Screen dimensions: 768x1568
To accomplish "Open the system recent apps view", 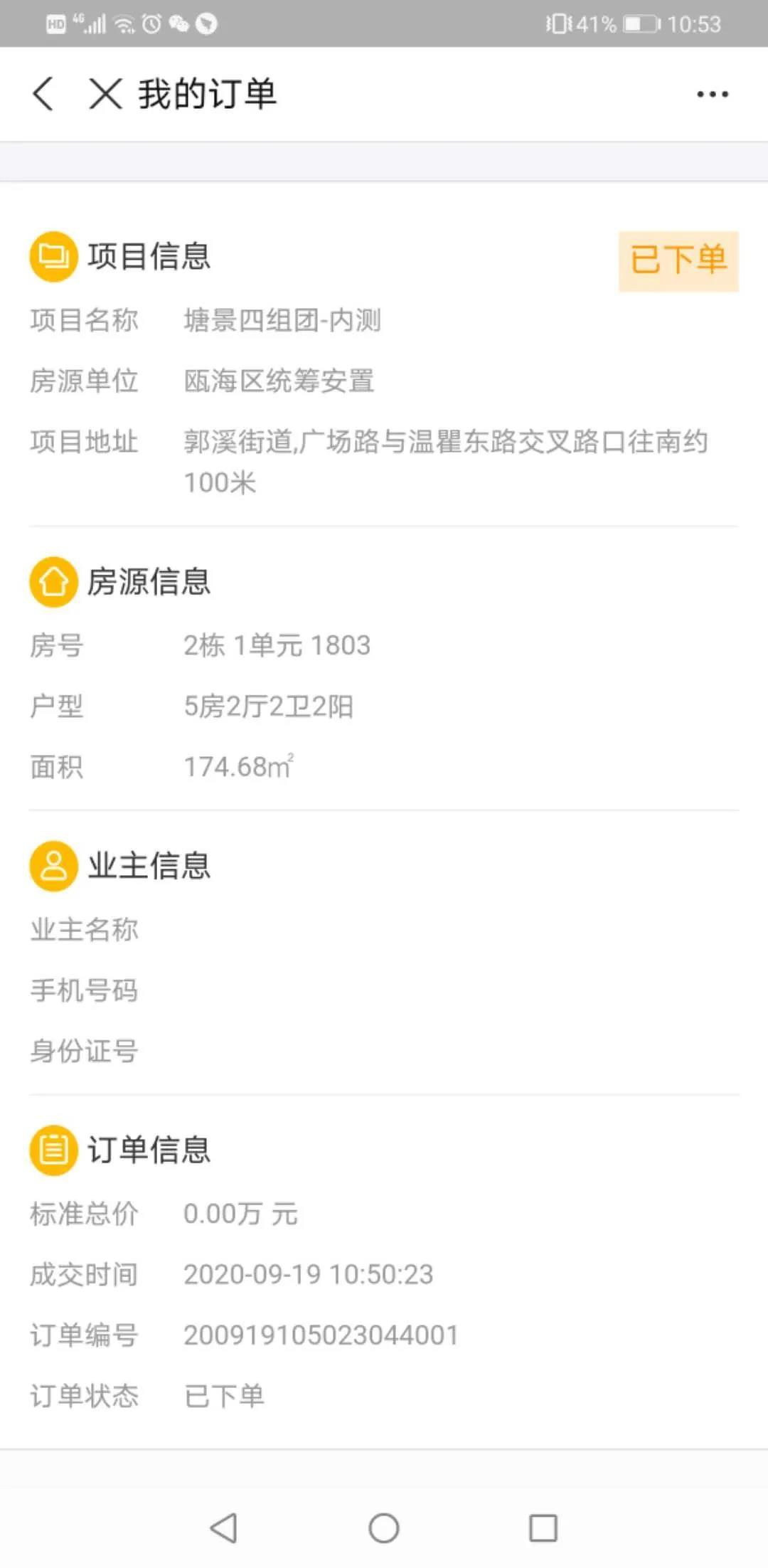I will tap(543, 1527).
